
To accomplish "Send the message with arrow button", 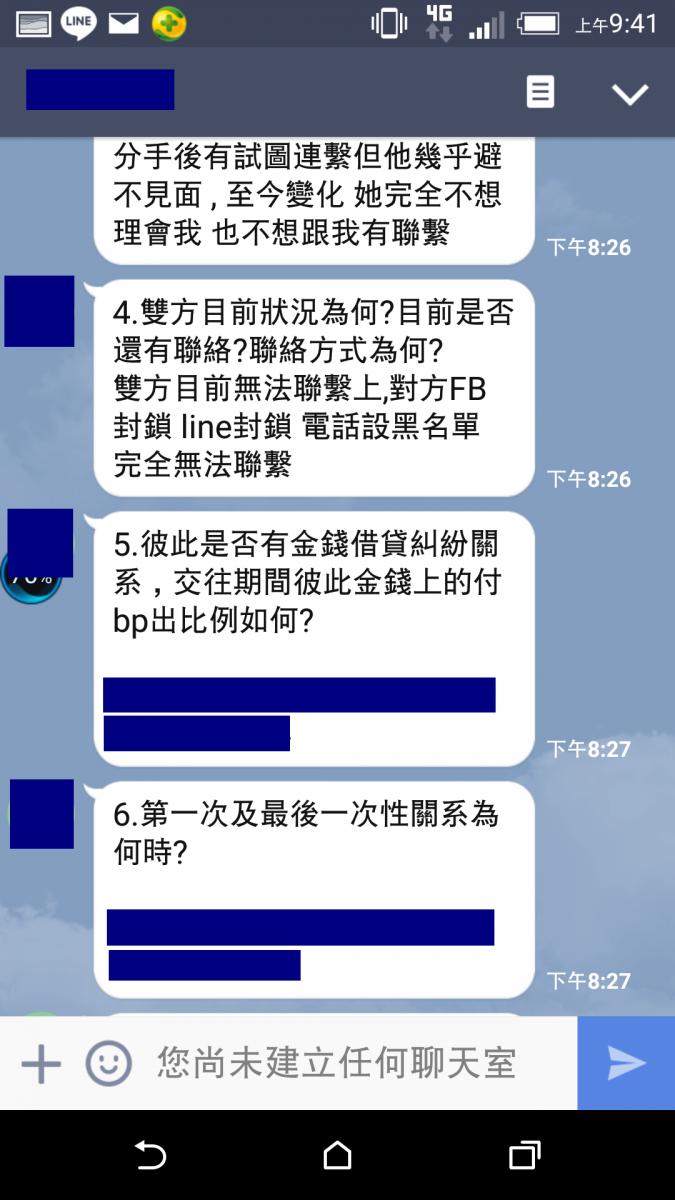I will tap(626, 1063).
